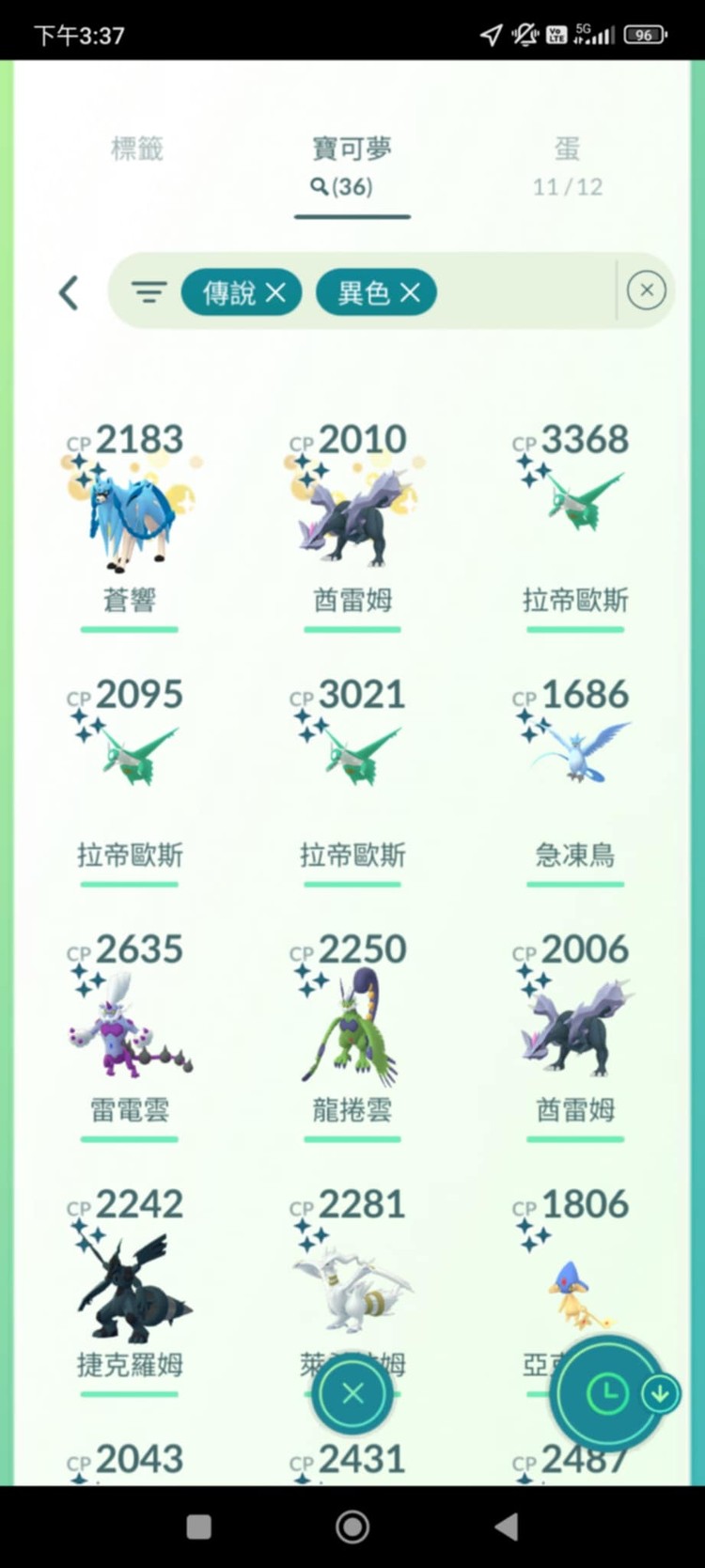Go back with the left arrow
Screen dimensions: 705x1568
[x=69, y=292]
